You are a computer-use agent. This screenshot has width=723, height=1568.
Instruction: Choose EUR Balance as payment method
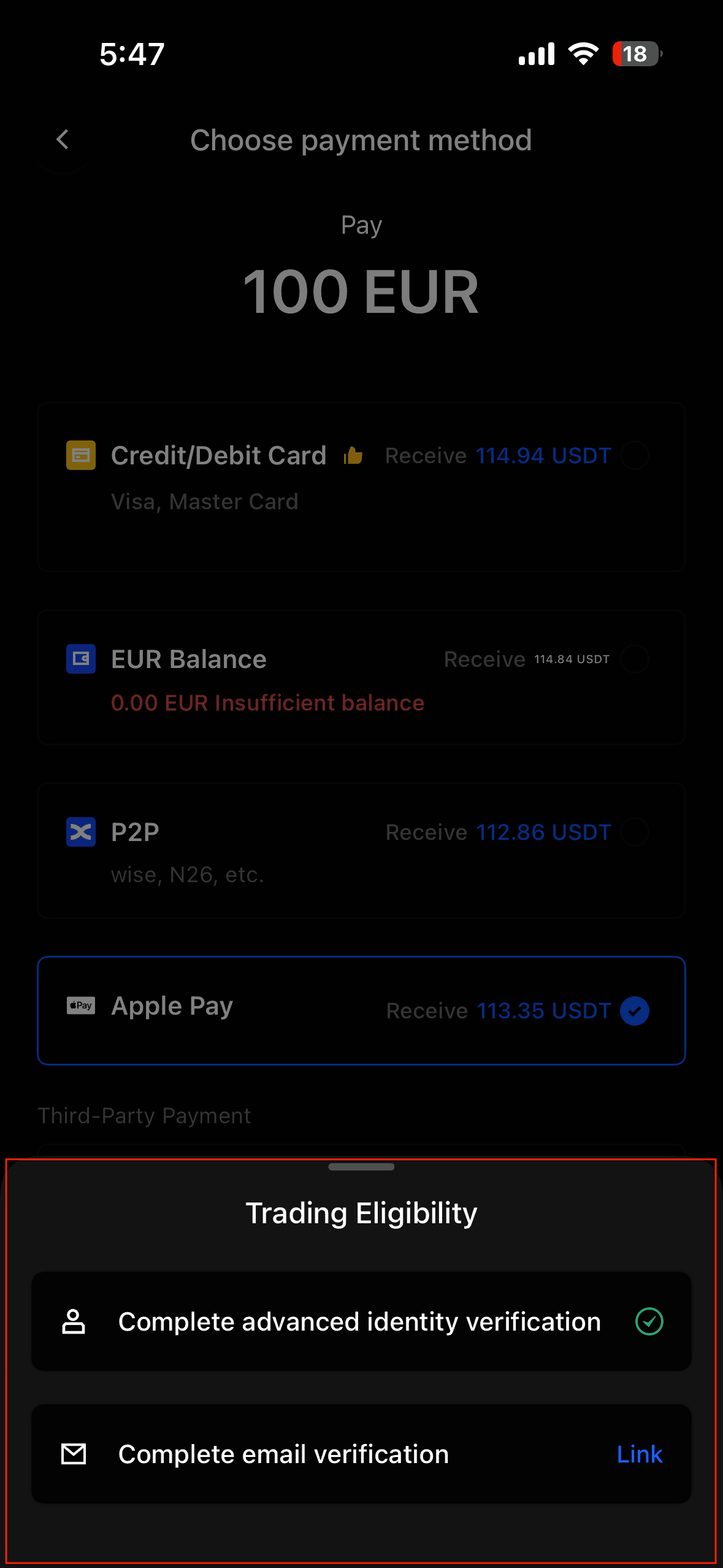(361, 677)
